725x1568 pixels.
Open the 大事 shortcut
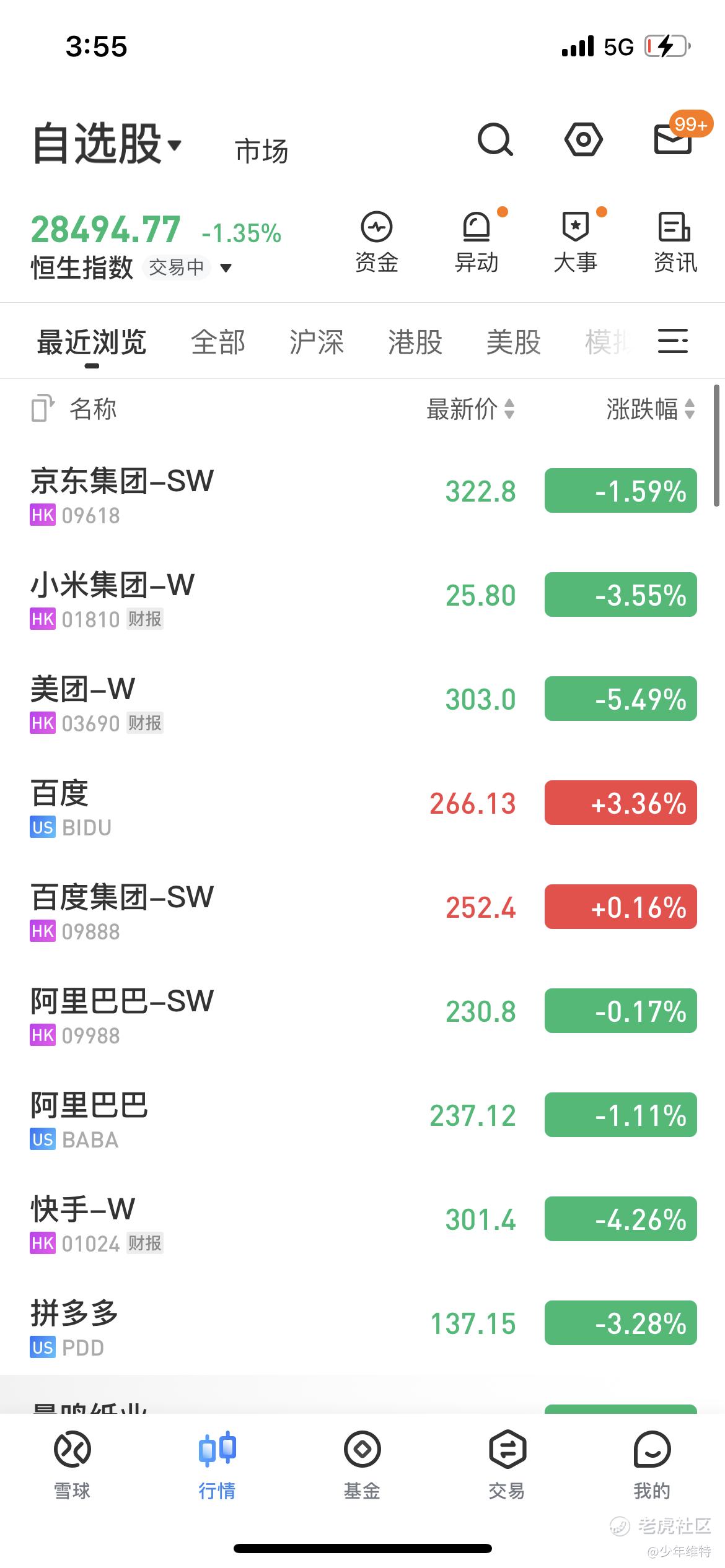click(576, 243)
